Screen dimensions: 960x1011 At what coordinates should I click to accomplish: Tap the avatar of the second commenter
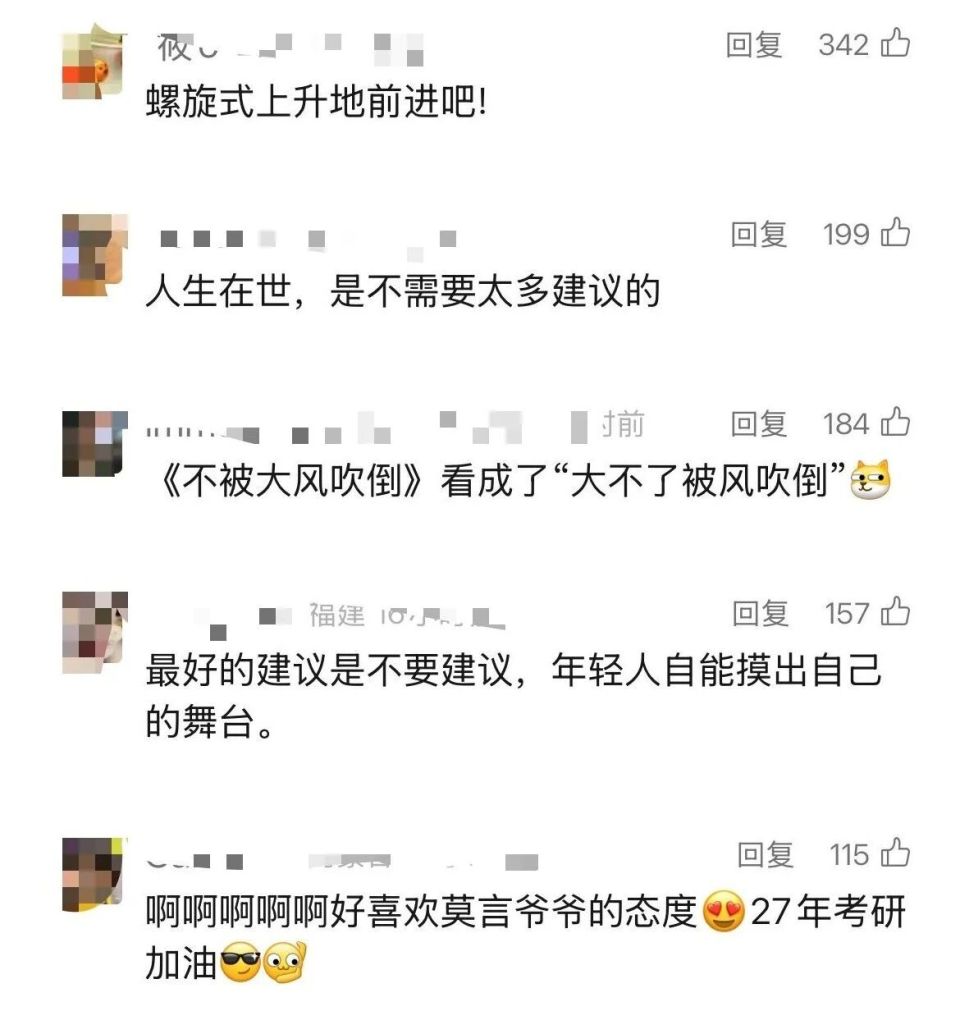point(93,255)
